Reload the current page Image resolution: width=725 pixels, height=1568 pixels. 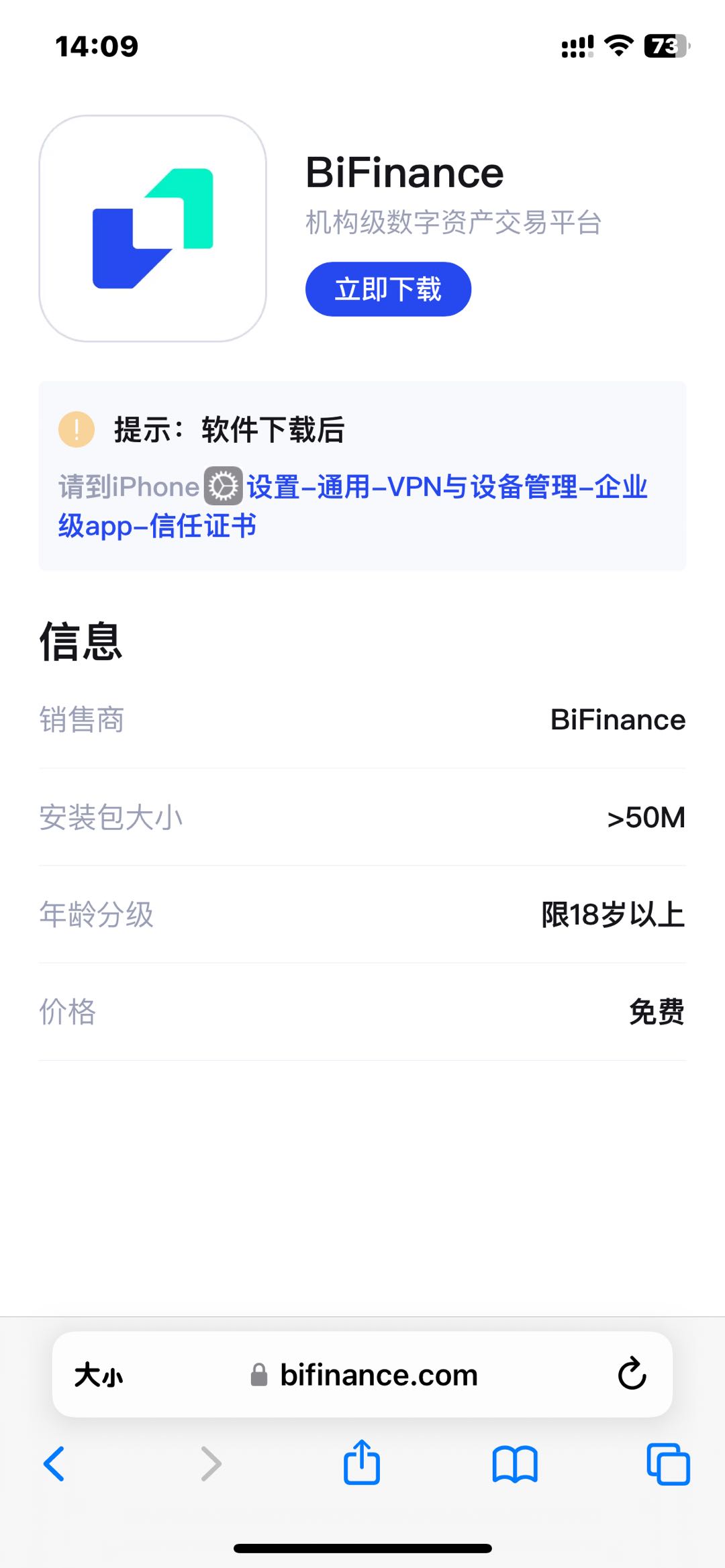pos(632,1374)
